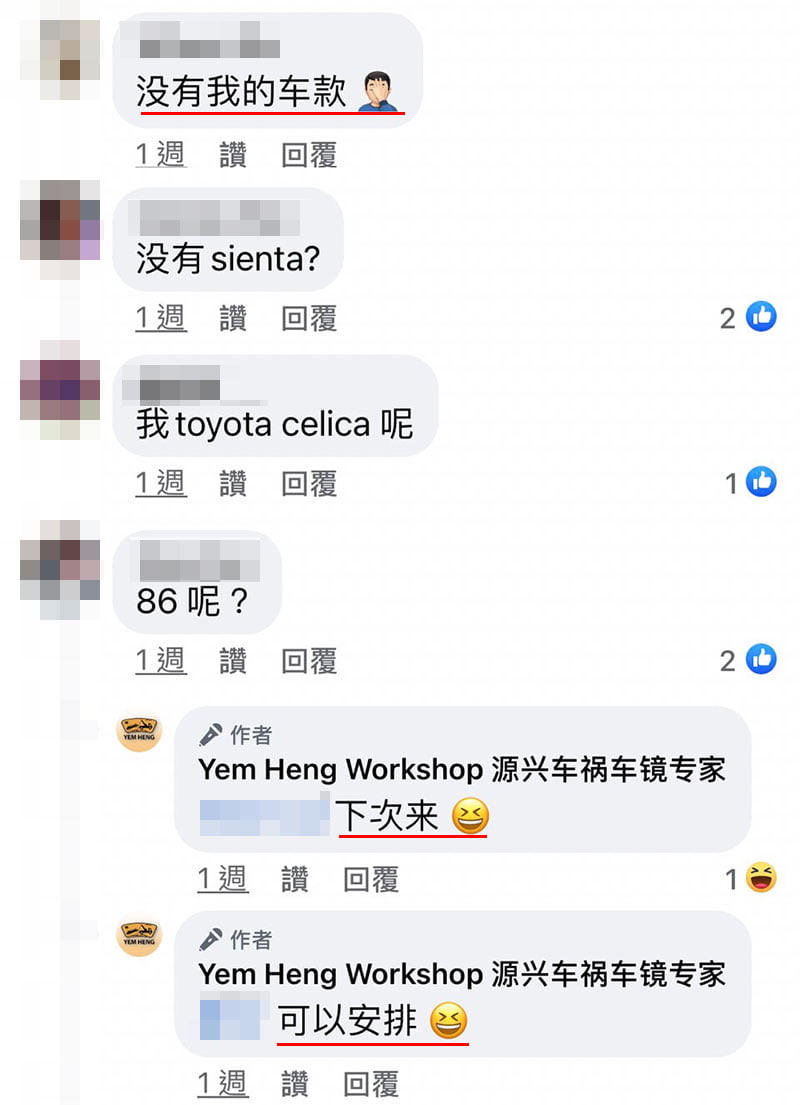This screenshot has height=1105, width=800.
Task: Reply to the 'toyota celica' comment
Action: (309, 483)
